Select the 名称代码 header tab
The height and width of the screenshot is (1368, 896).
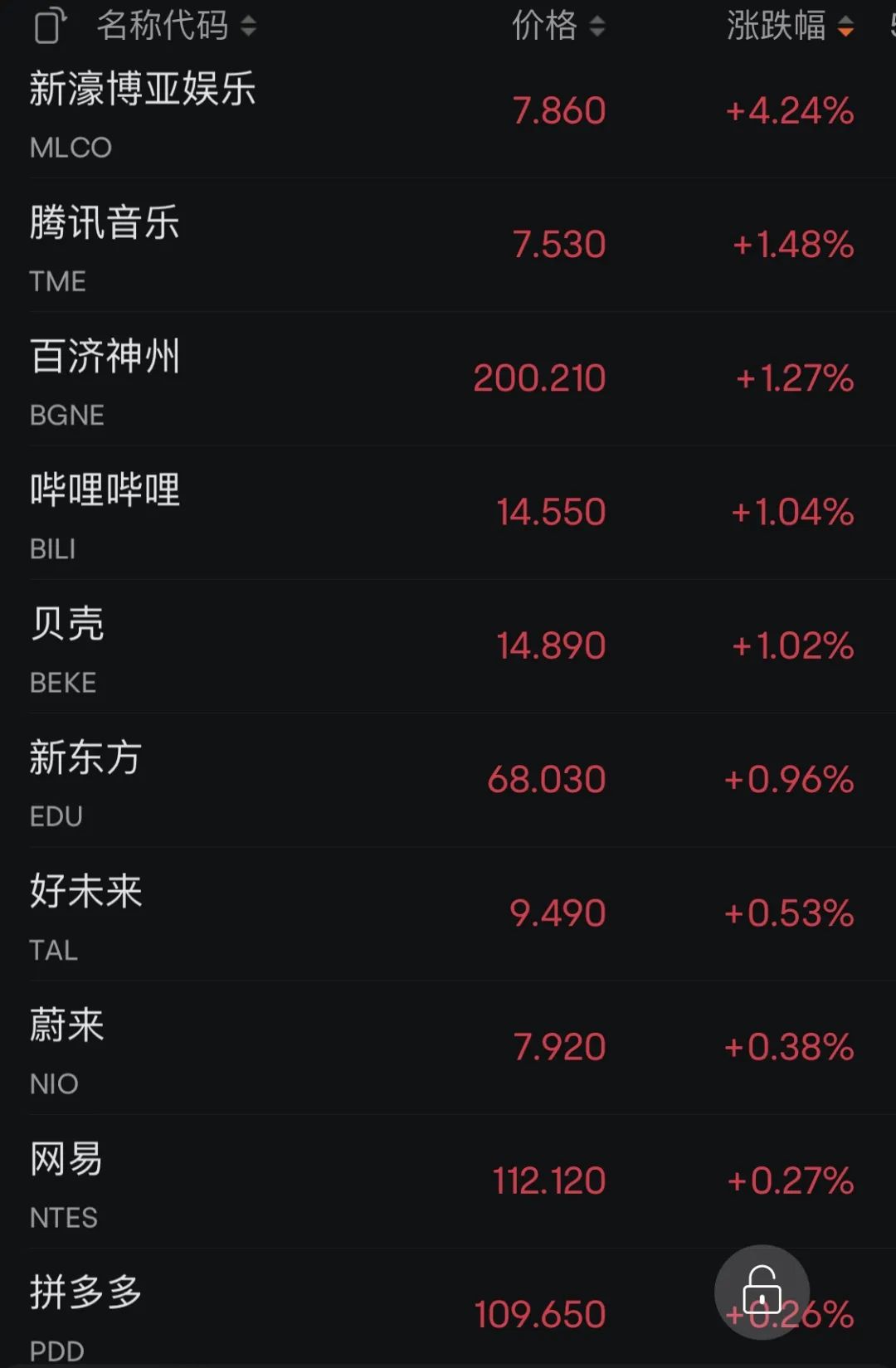point(163,27)
